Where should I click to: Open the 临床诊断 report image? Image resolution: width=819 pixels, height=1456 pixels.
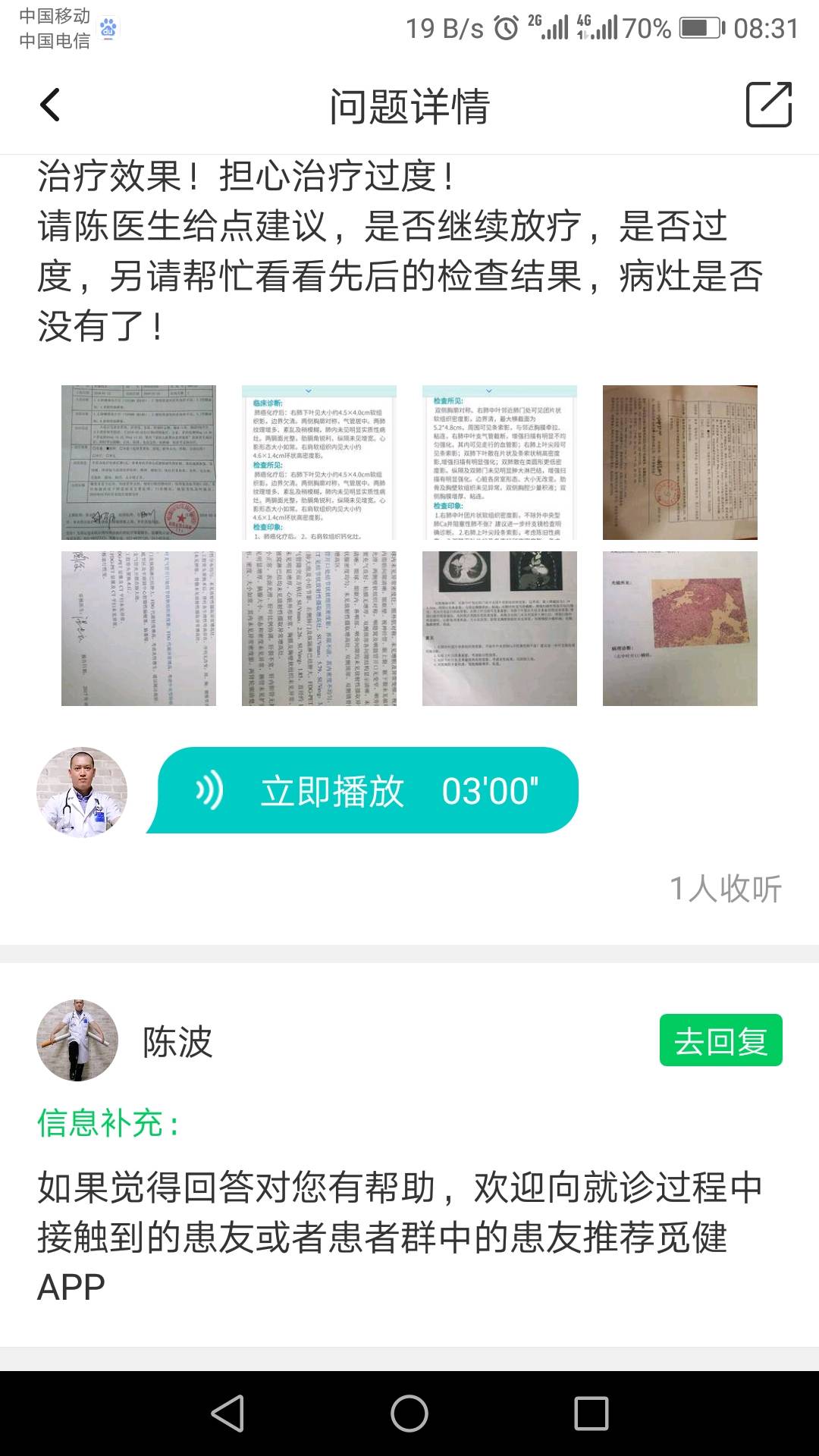(x=318, y=462)
